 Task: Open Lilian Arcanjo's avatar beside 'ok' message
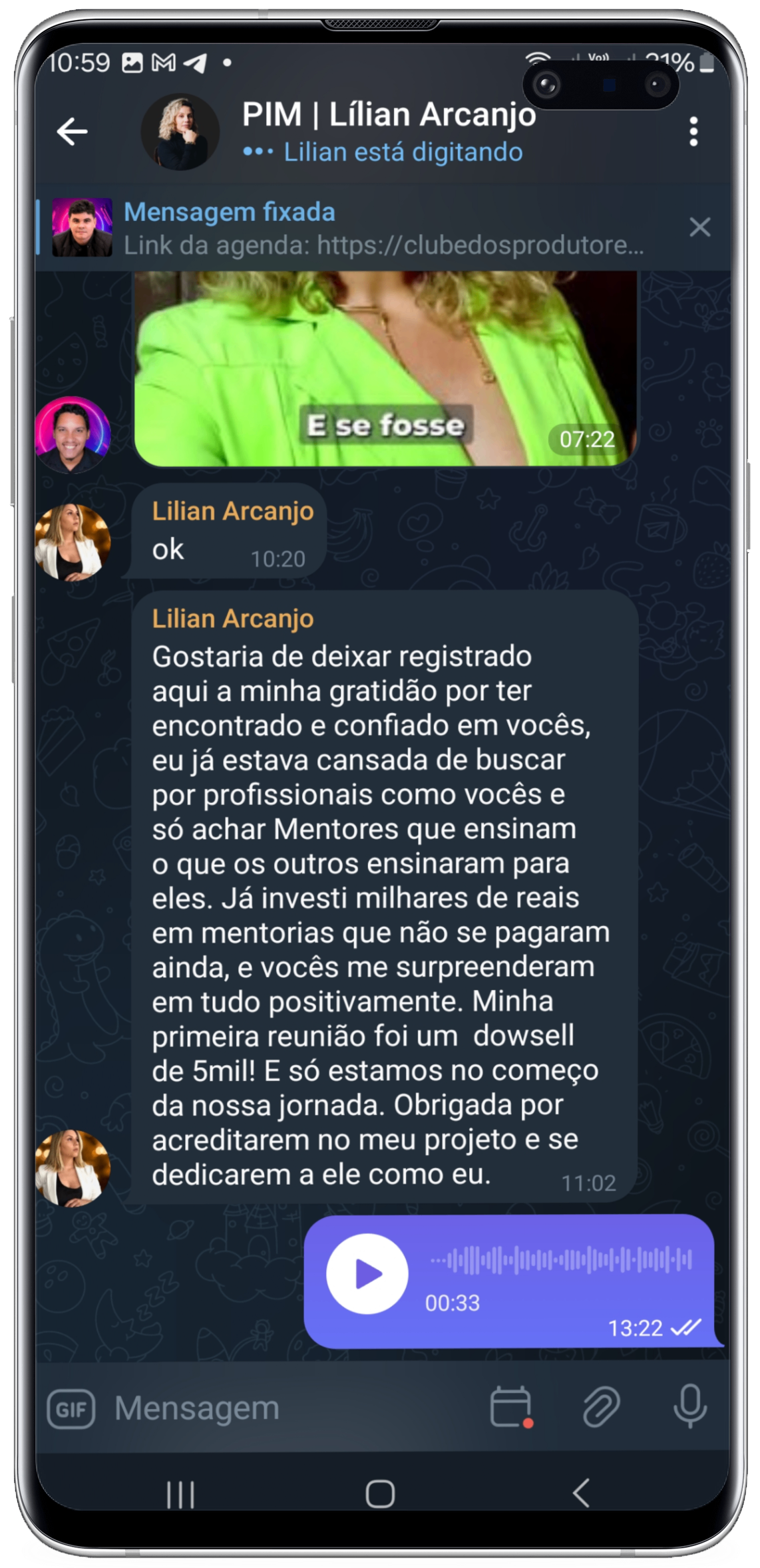click(73, 542)
